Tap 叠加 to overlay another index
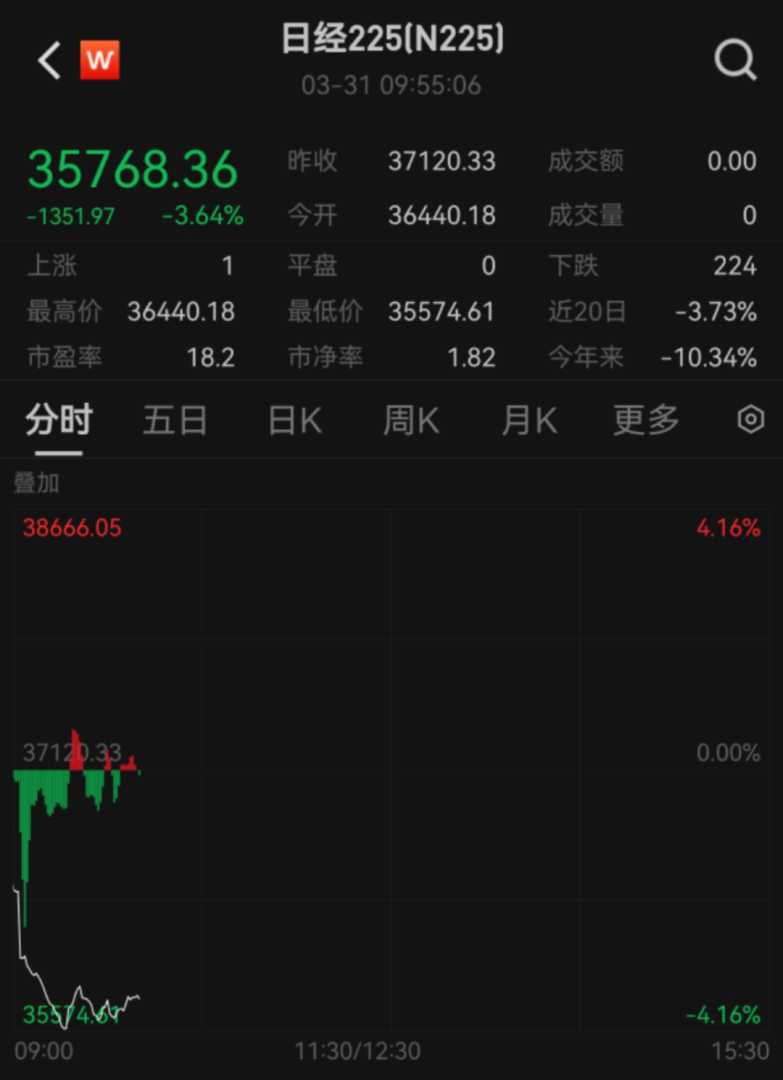The image size is (783, 1080). coord(36,483)
